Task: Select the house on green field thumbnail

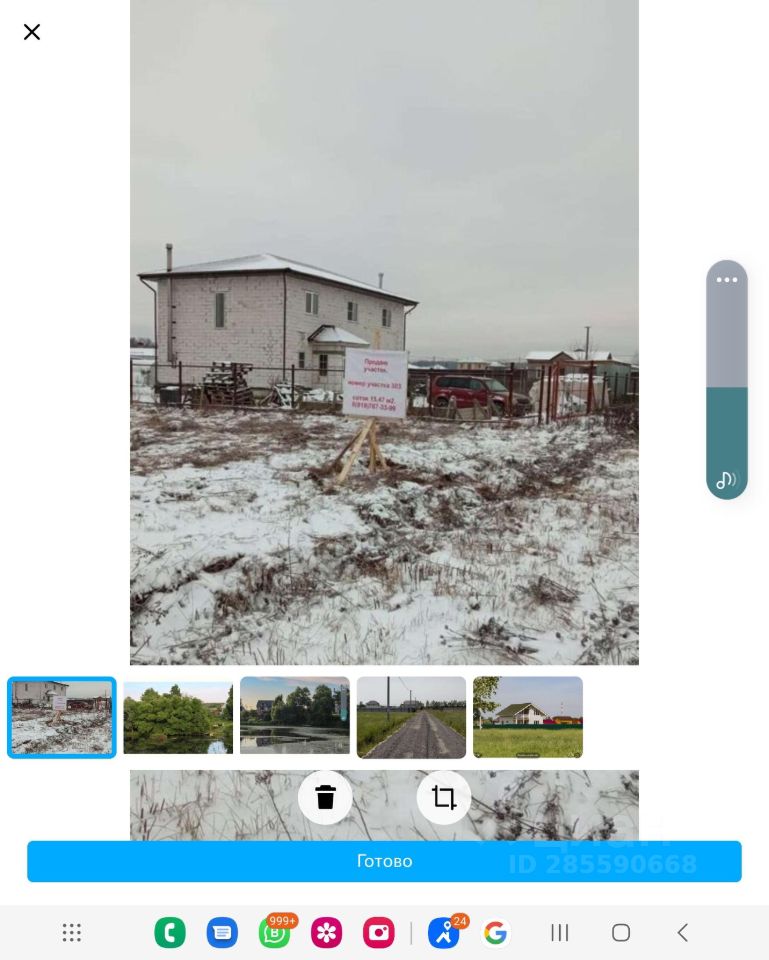Action: coord(528,717)
